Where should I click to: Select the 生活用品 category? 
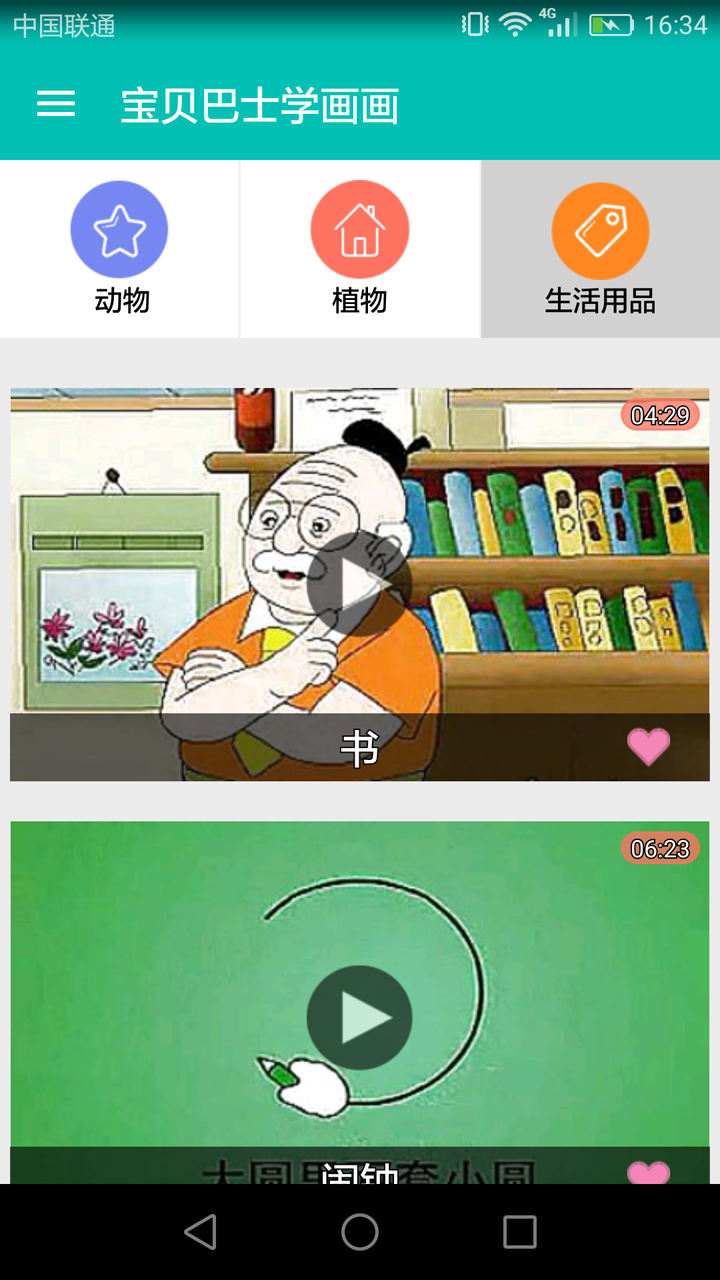600,248
